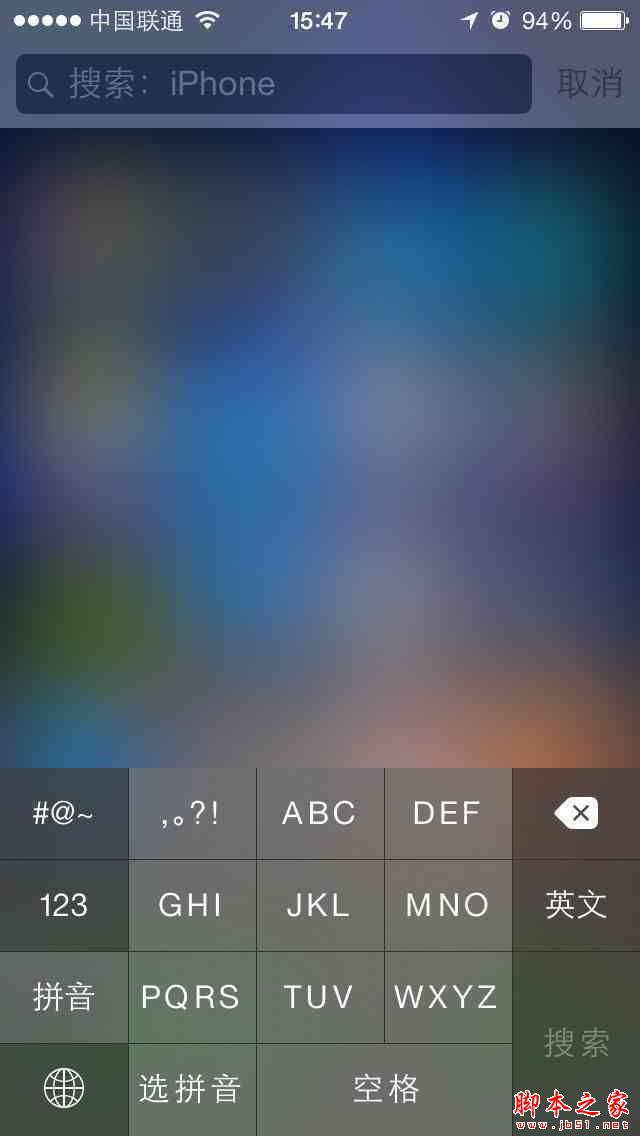Tap the 选拼音 key
This screenshot has width=640, height=1136.
192,1089
